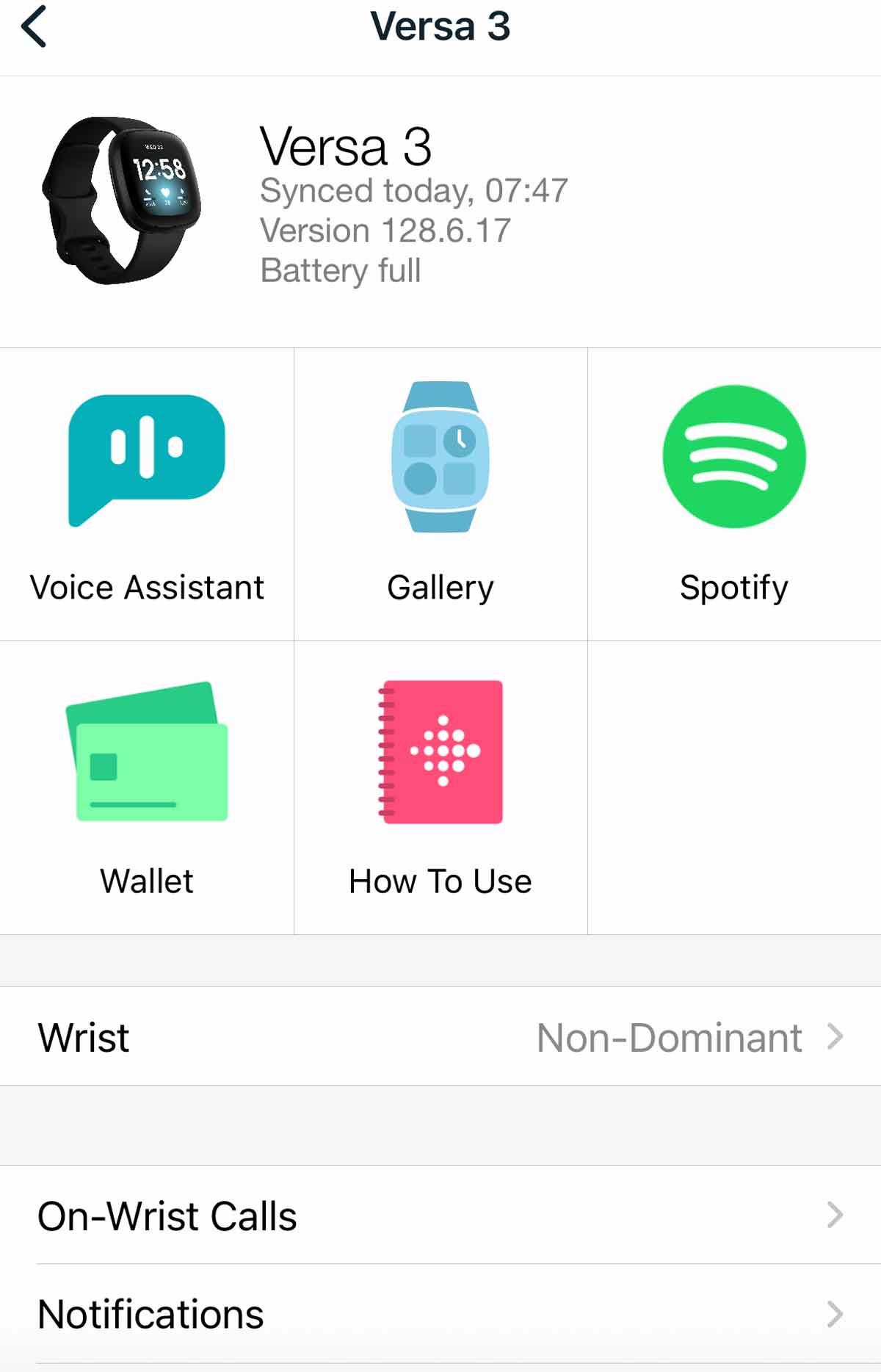Select the Gallery clock faces icon
The height and width of the screenshot is (1372, 881).
click(x=440, y=485)
